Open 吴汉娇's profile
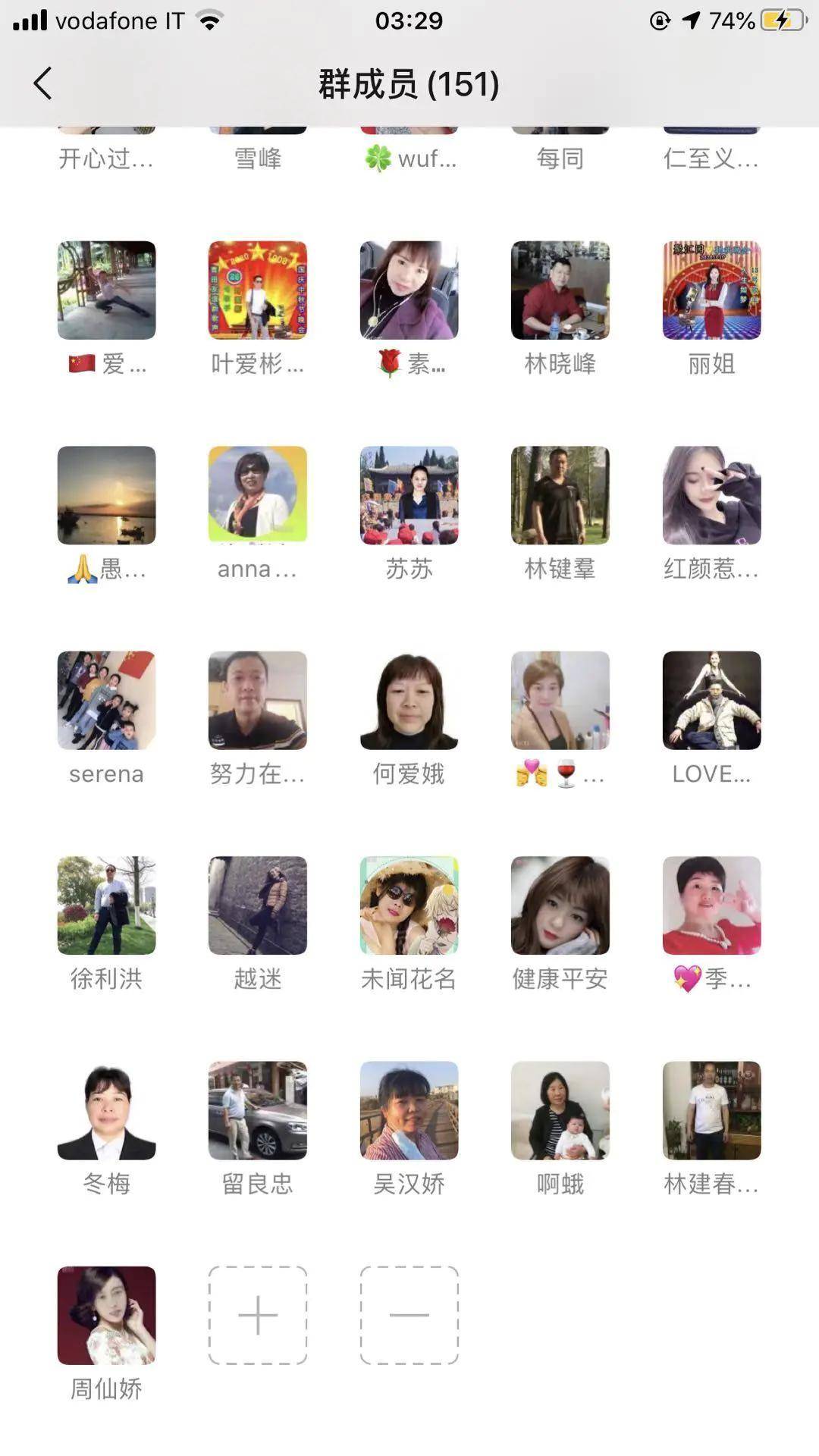Screen dimensions: 819x1456 pos(409,1109)
